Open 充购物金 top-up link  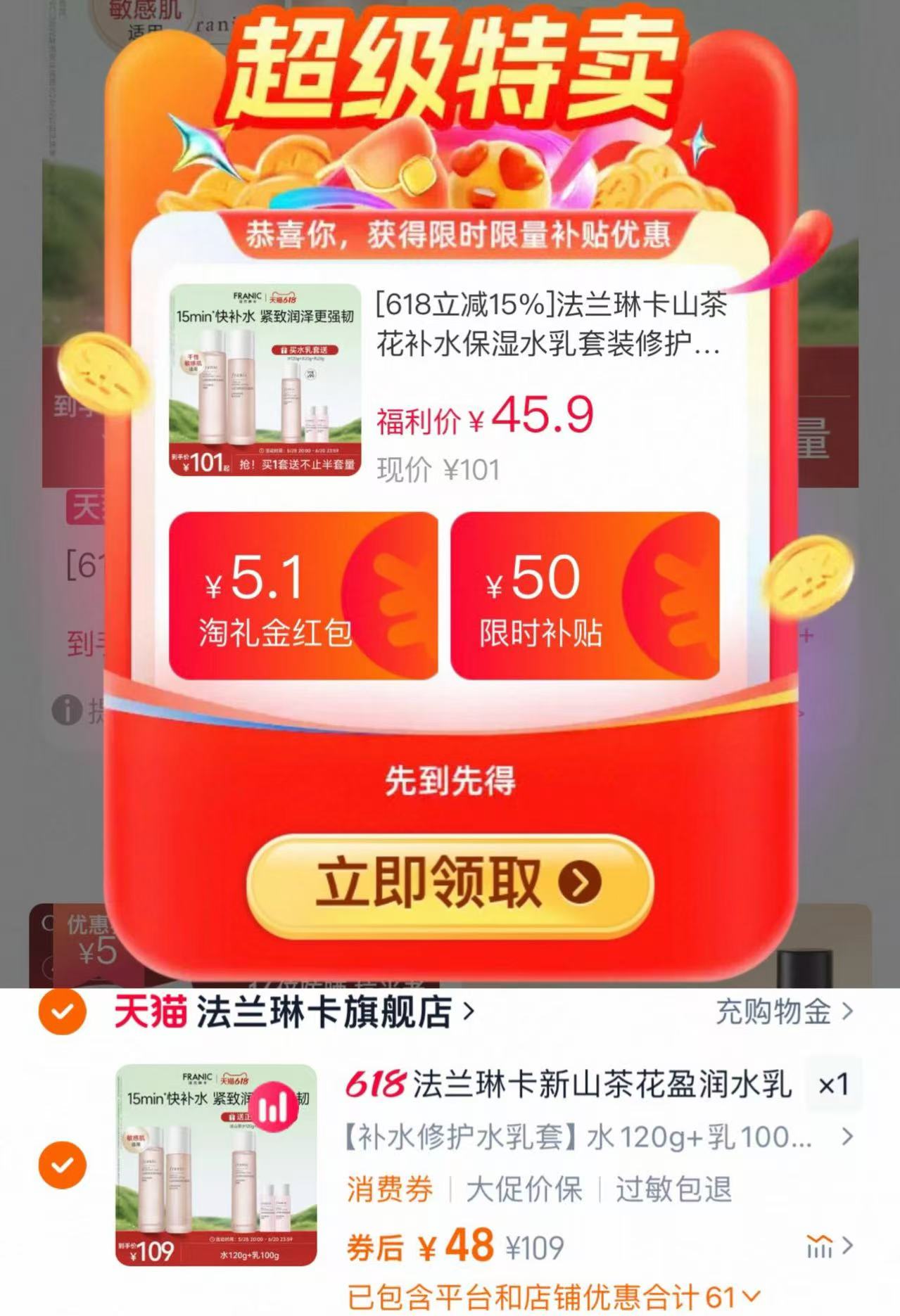(x=783, y=1012)
